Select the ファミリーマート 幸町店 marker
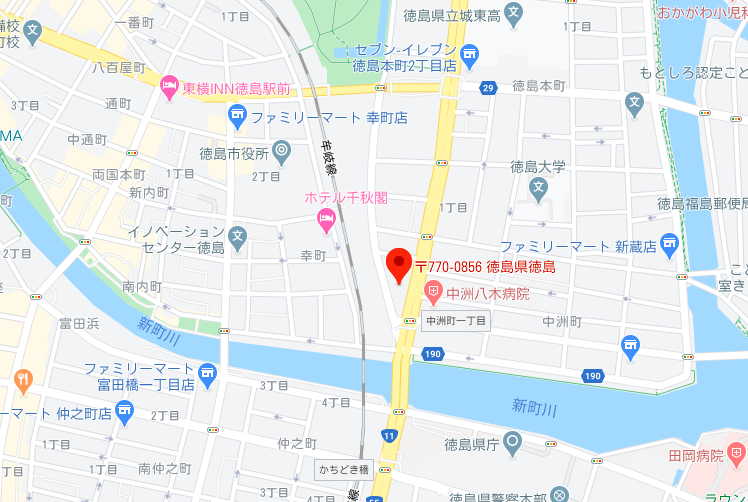 click(237, 118)
